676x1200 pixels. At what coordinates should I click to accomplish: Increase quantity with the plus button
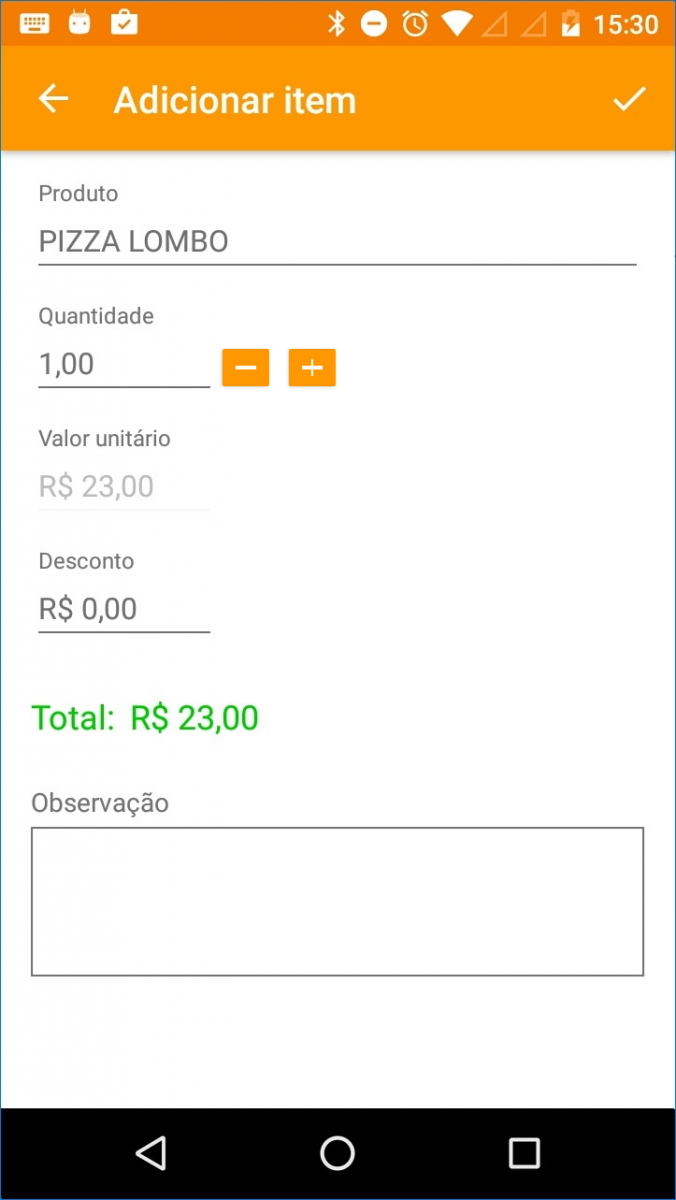click(x=312, y=368)
